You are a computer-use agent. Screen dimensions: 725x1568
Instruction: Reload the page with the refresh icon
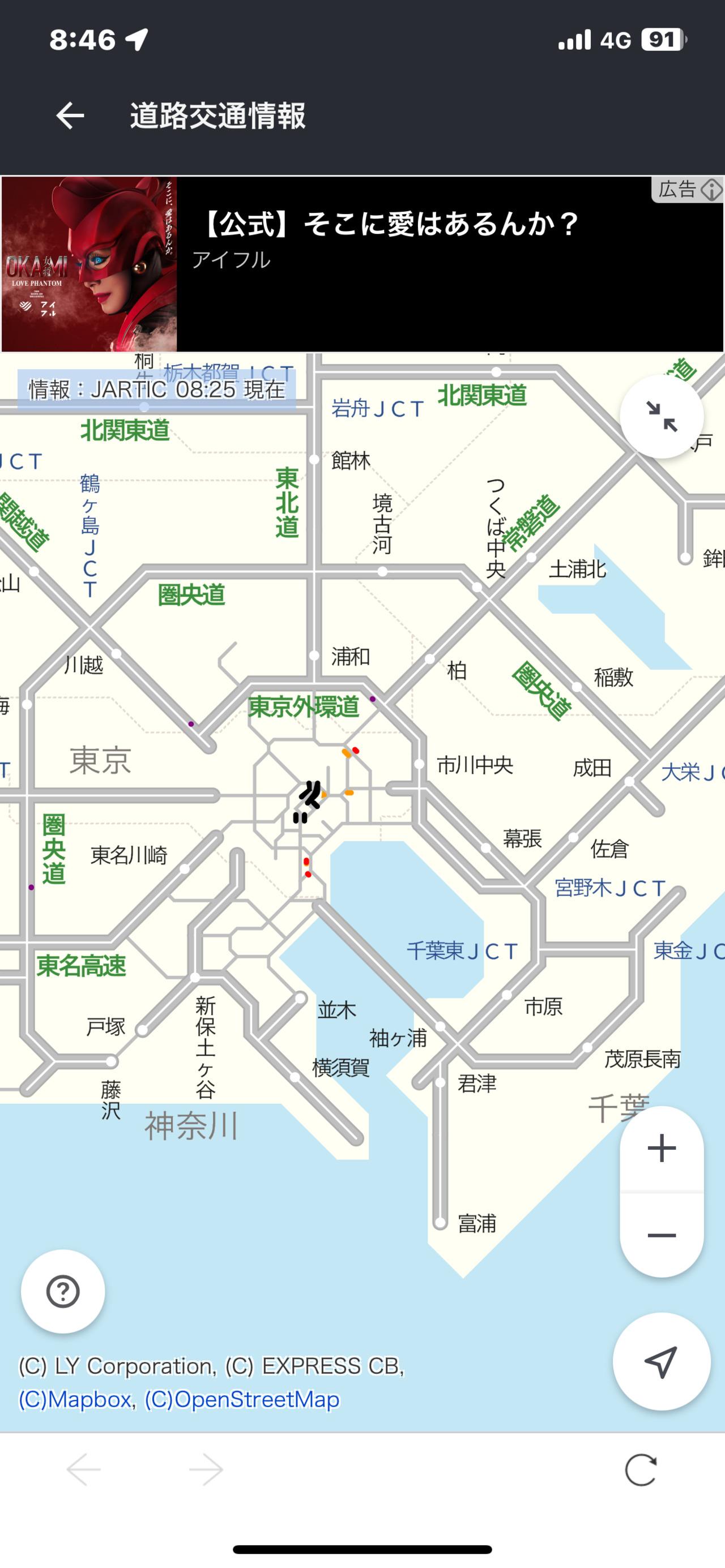641,1470
